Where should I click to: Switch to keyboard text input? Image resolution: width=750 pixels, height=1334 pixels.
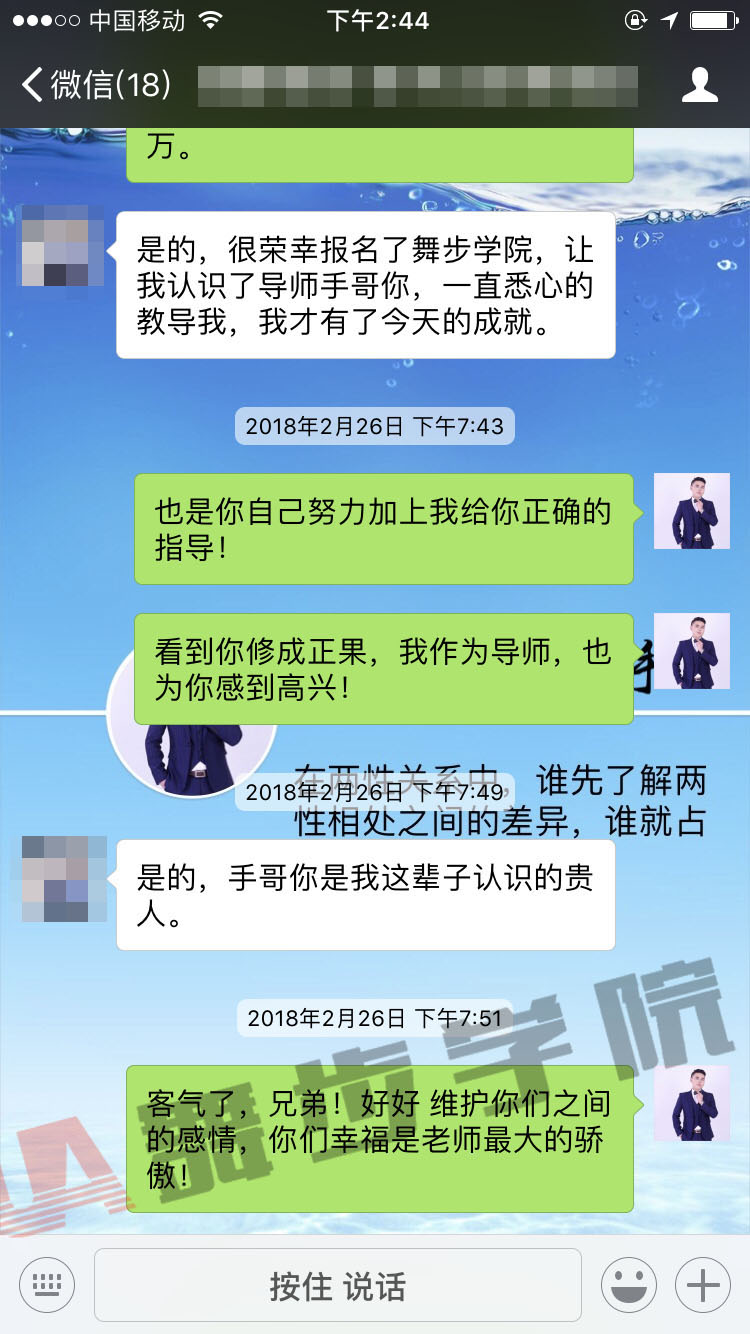[x=47, y=1285]
